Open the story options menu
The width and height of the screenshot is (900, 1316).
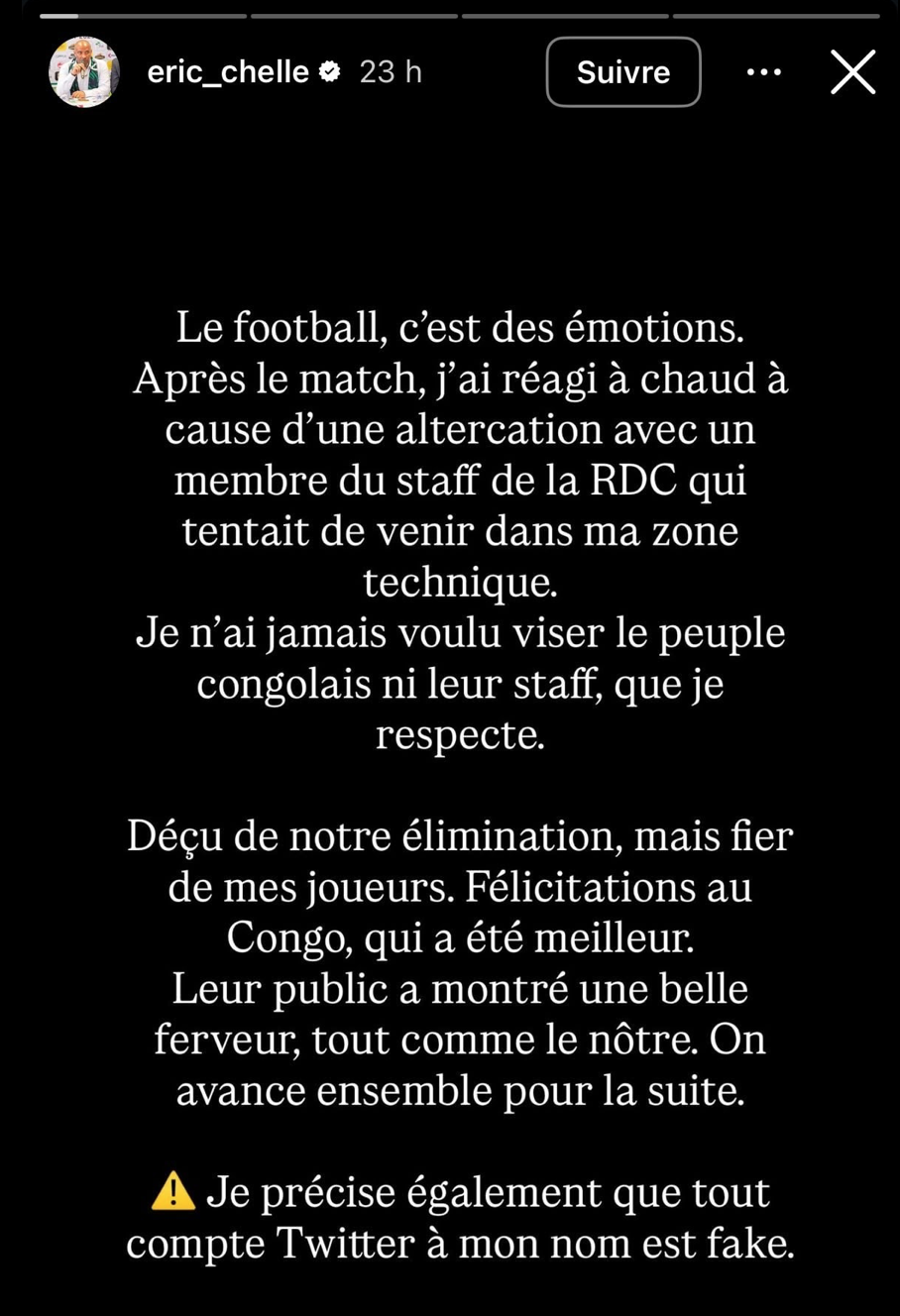(x=763, y=72)
